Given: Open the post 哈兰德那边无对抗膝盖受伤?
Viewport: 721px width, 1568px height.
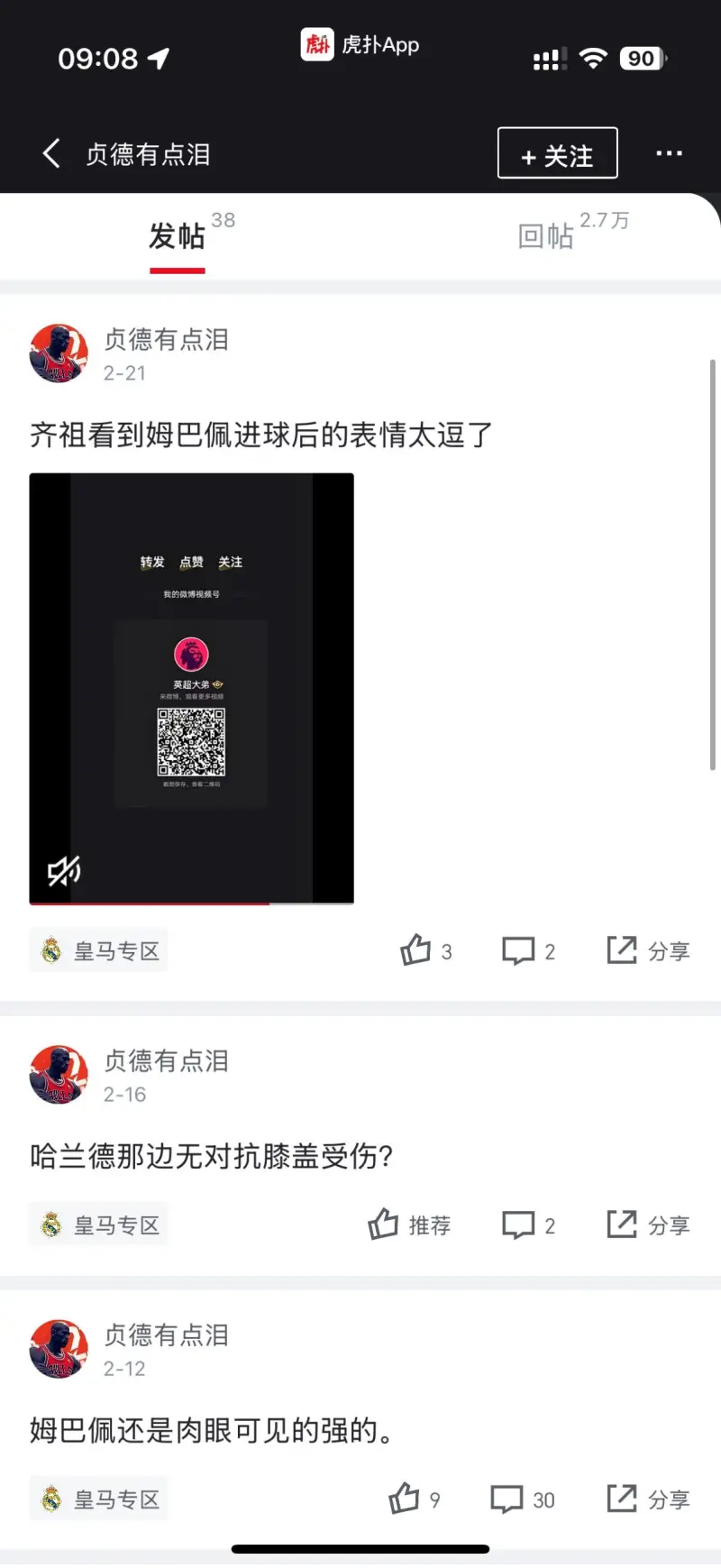Looking at the screenshot, I should tap(212, 1156).
